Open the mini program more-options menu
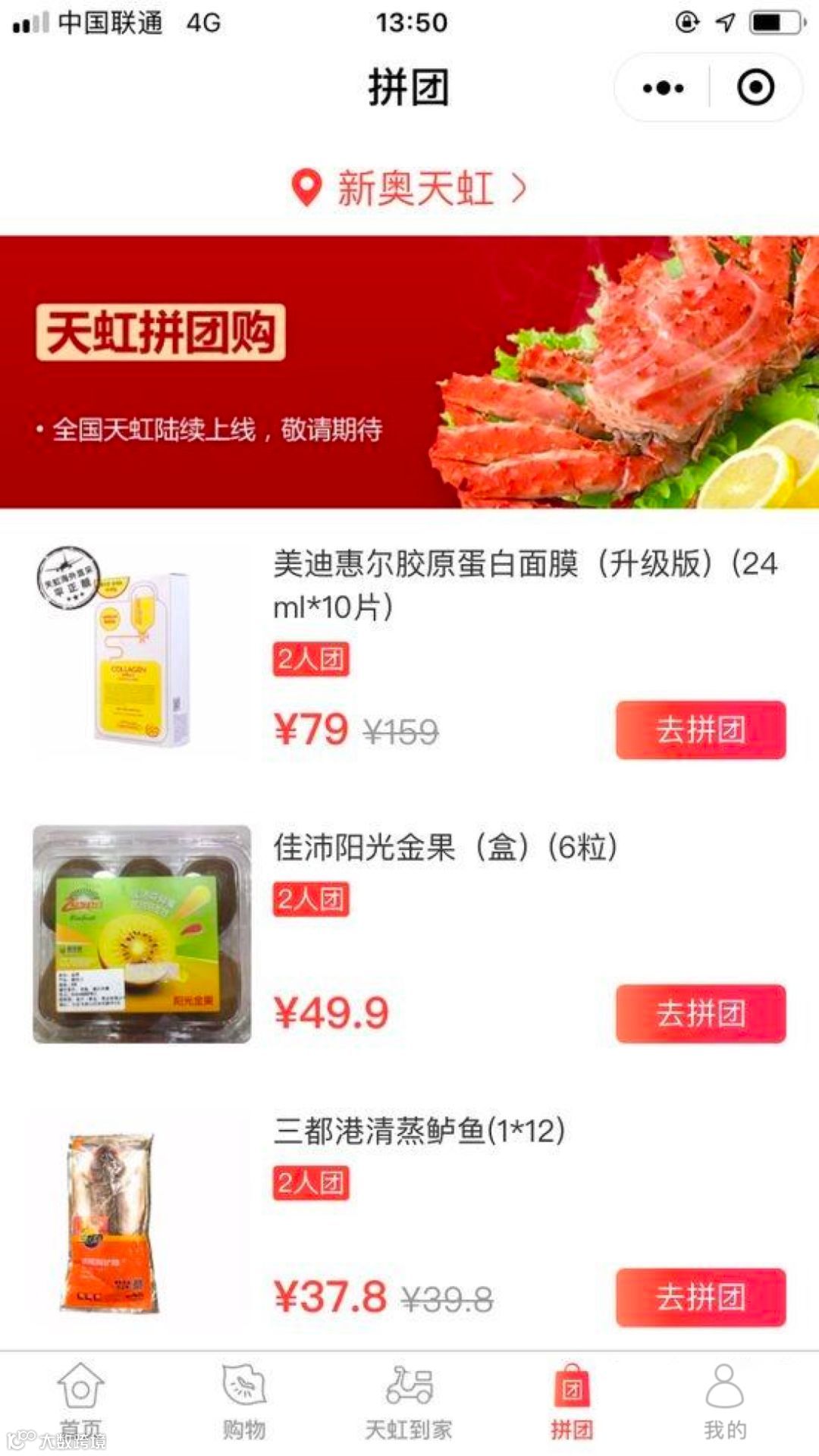Screen dimensions: 819x1456 click(x=663, y=88)
